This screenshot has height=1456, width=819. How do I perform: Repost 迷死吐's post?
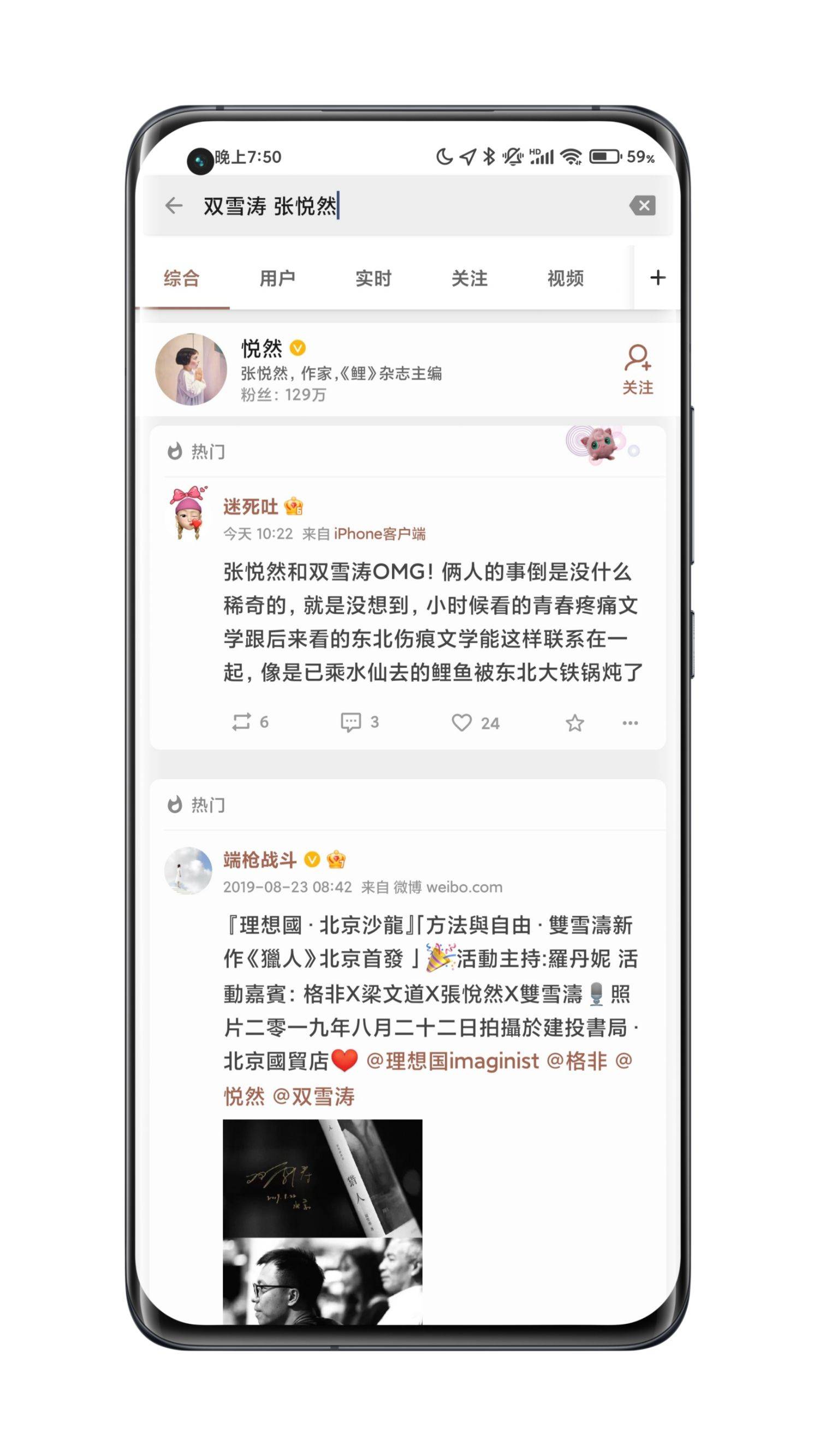(250, 722)
